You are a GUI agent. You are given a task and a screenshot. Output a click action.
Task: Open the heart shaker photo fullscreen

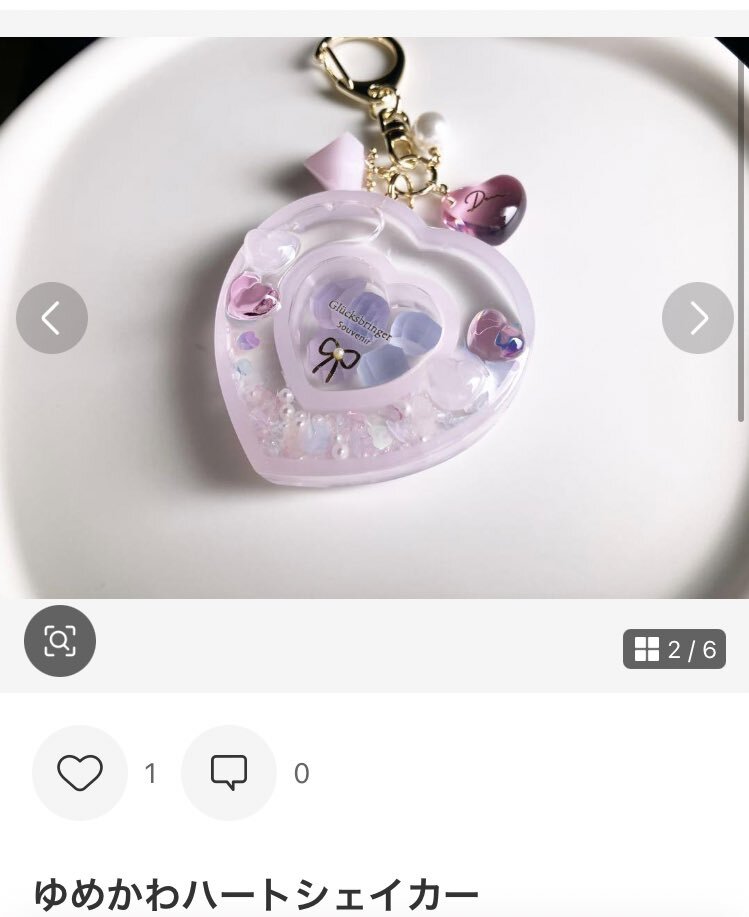pos(374,318)
